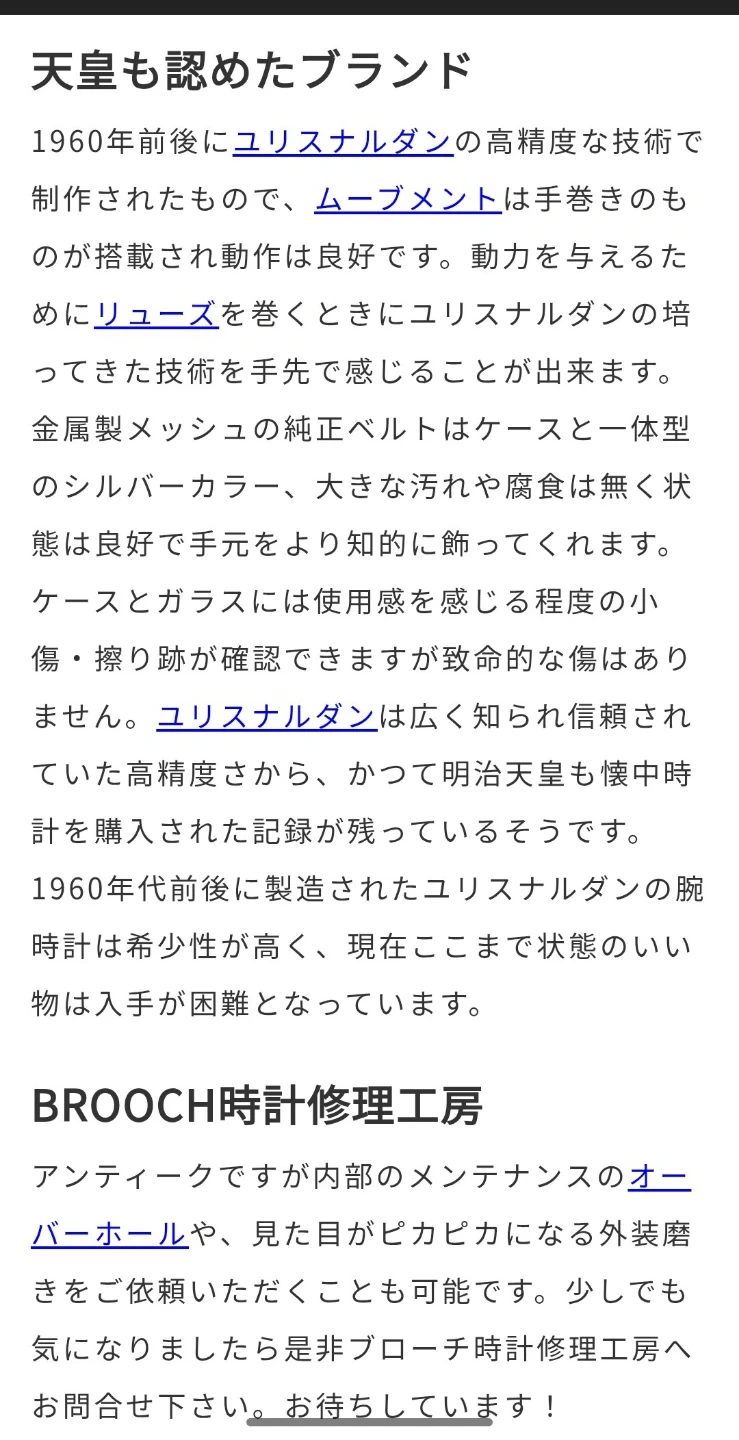Open the オーバーホール link

pos(110,1234)
